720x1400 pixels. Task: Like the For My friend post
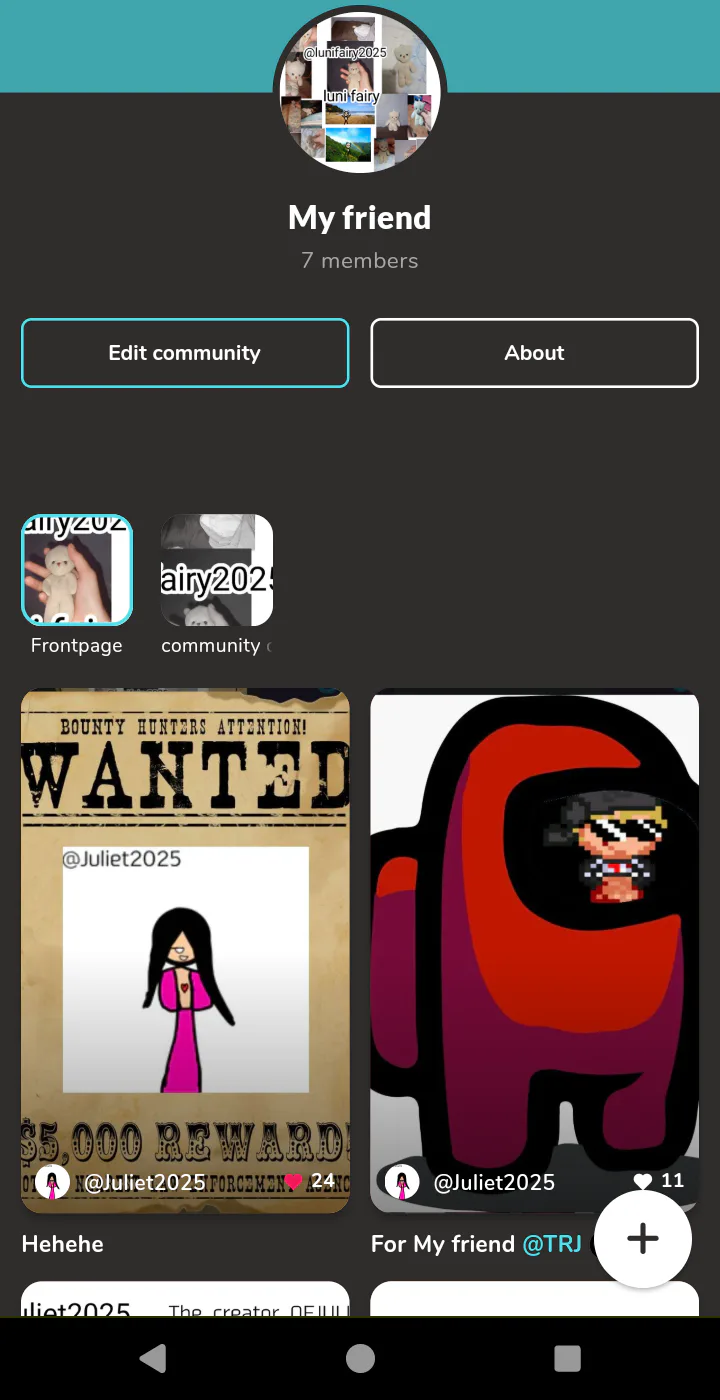(x=643, y=1182)
